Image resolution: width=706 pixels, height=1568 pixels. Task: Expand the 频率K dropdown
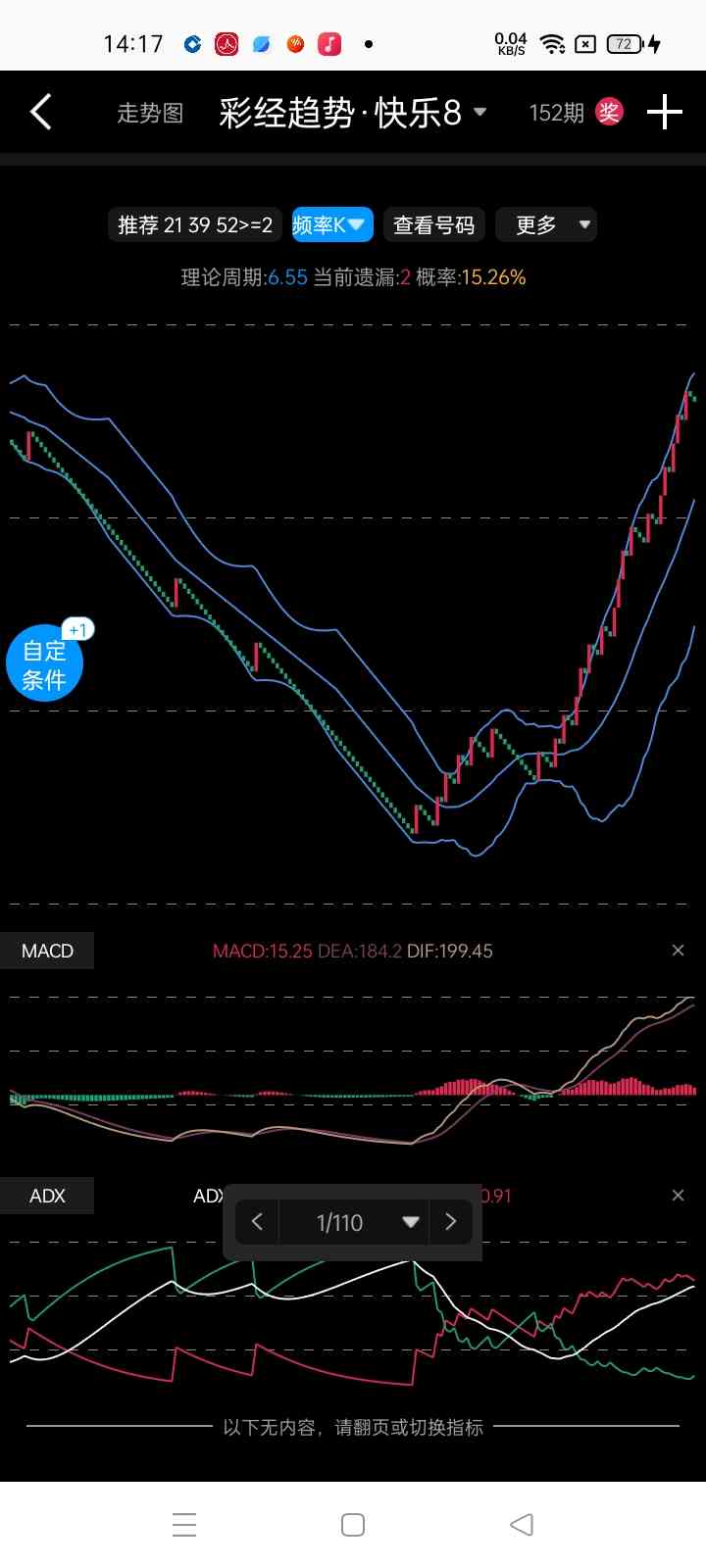332,225
